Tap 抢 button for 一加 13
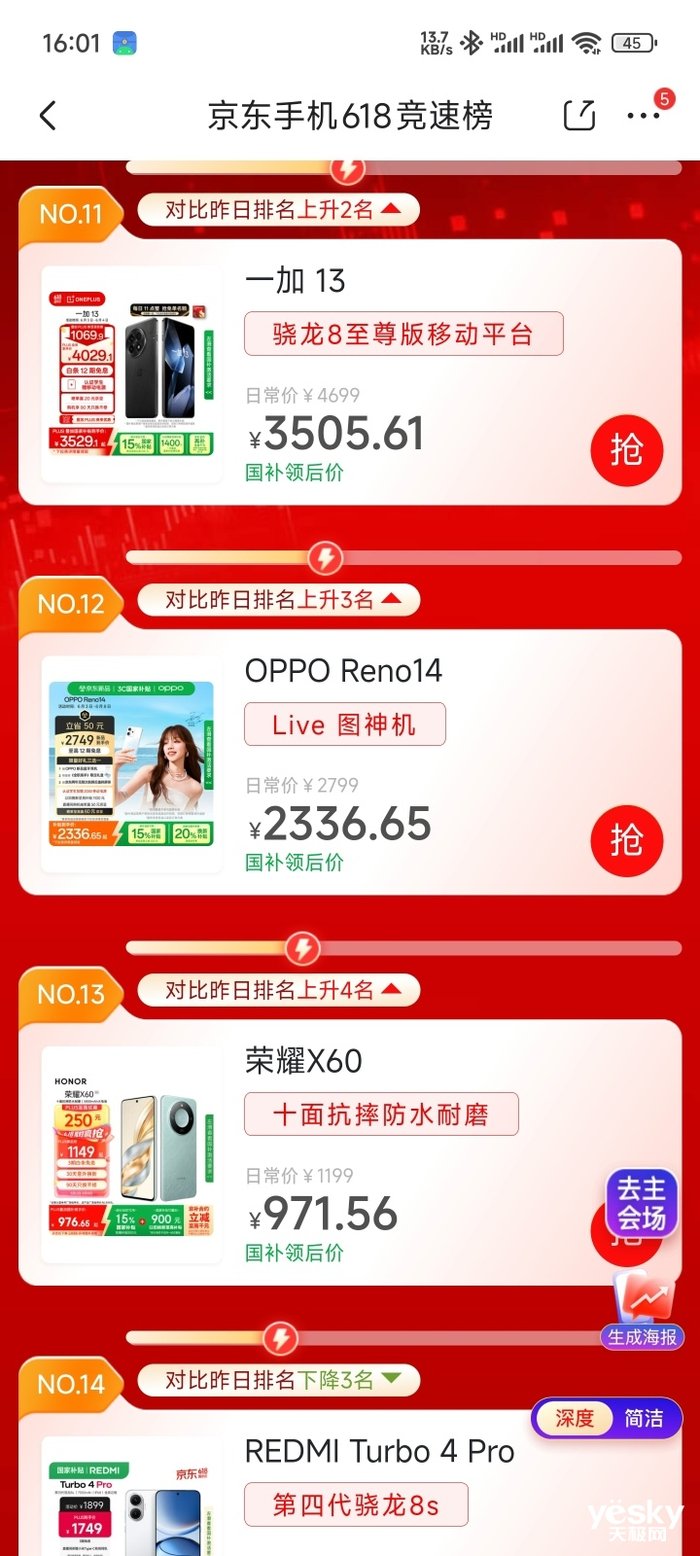 [626, 451]
